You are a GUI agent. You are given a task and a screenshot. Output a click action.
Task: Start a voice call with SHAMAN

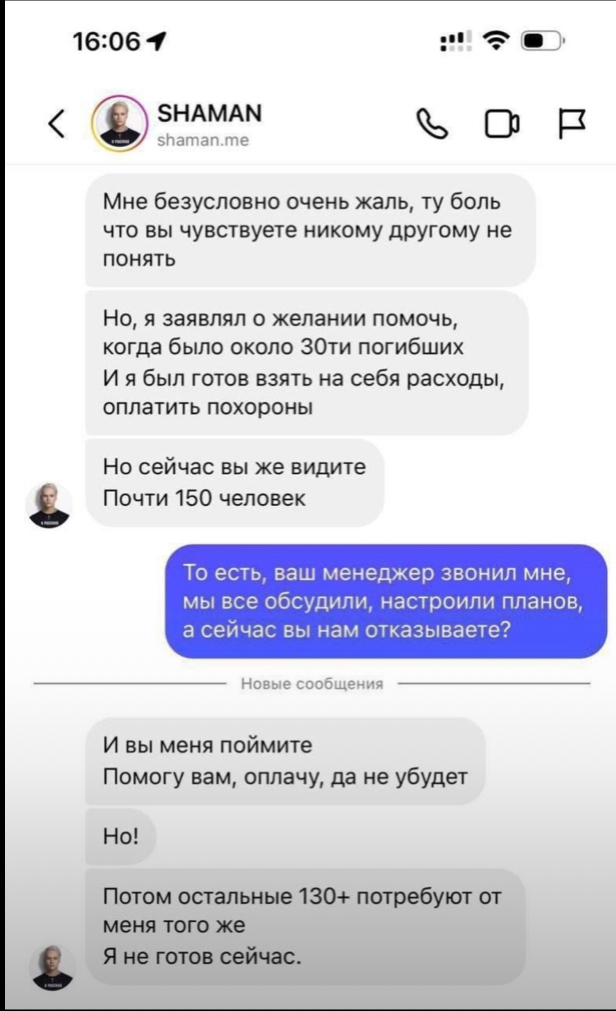(432, 124)
